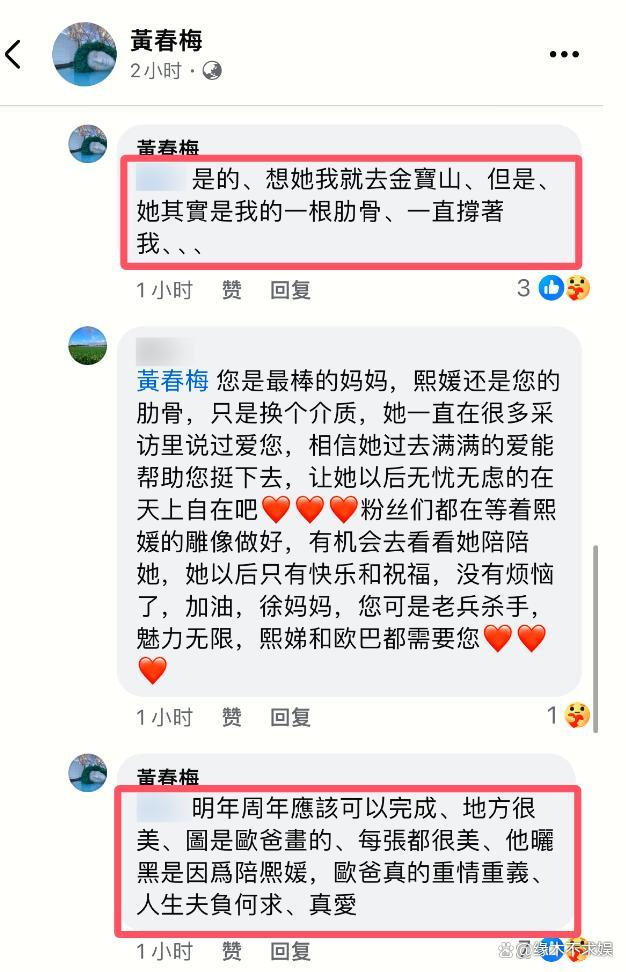Open the green landscape avatar of the fan commenter
The height and width of the screenshot is (972, 626).
[87, 345]
